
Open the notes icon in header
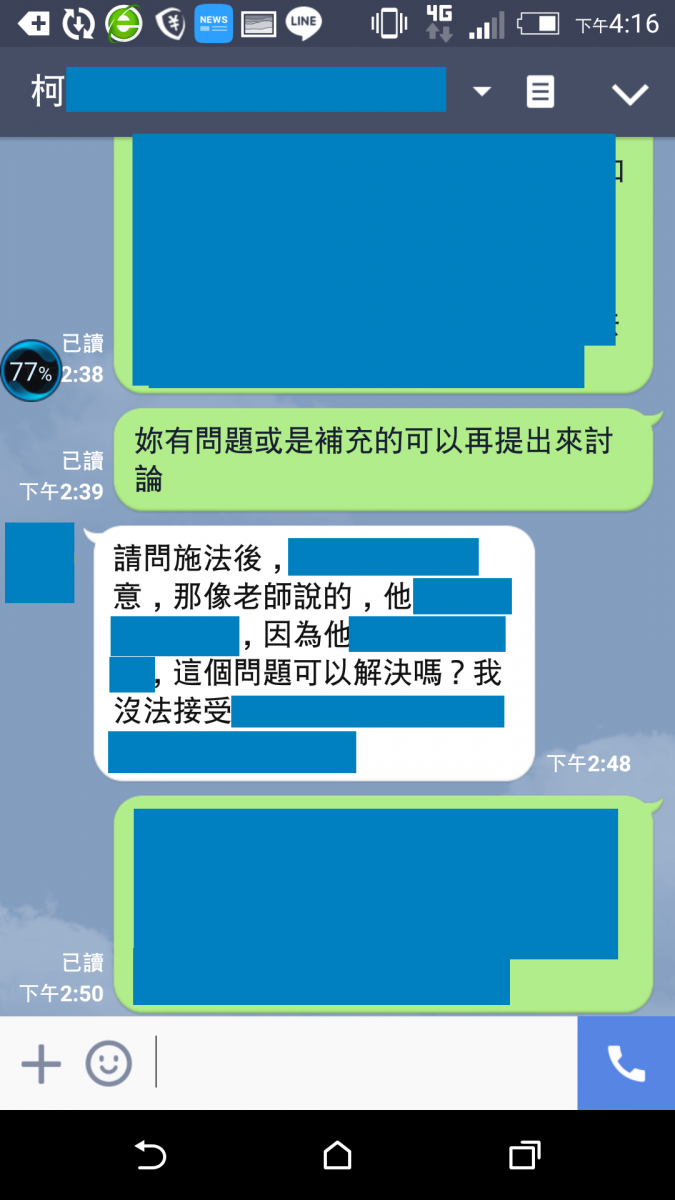540,92
